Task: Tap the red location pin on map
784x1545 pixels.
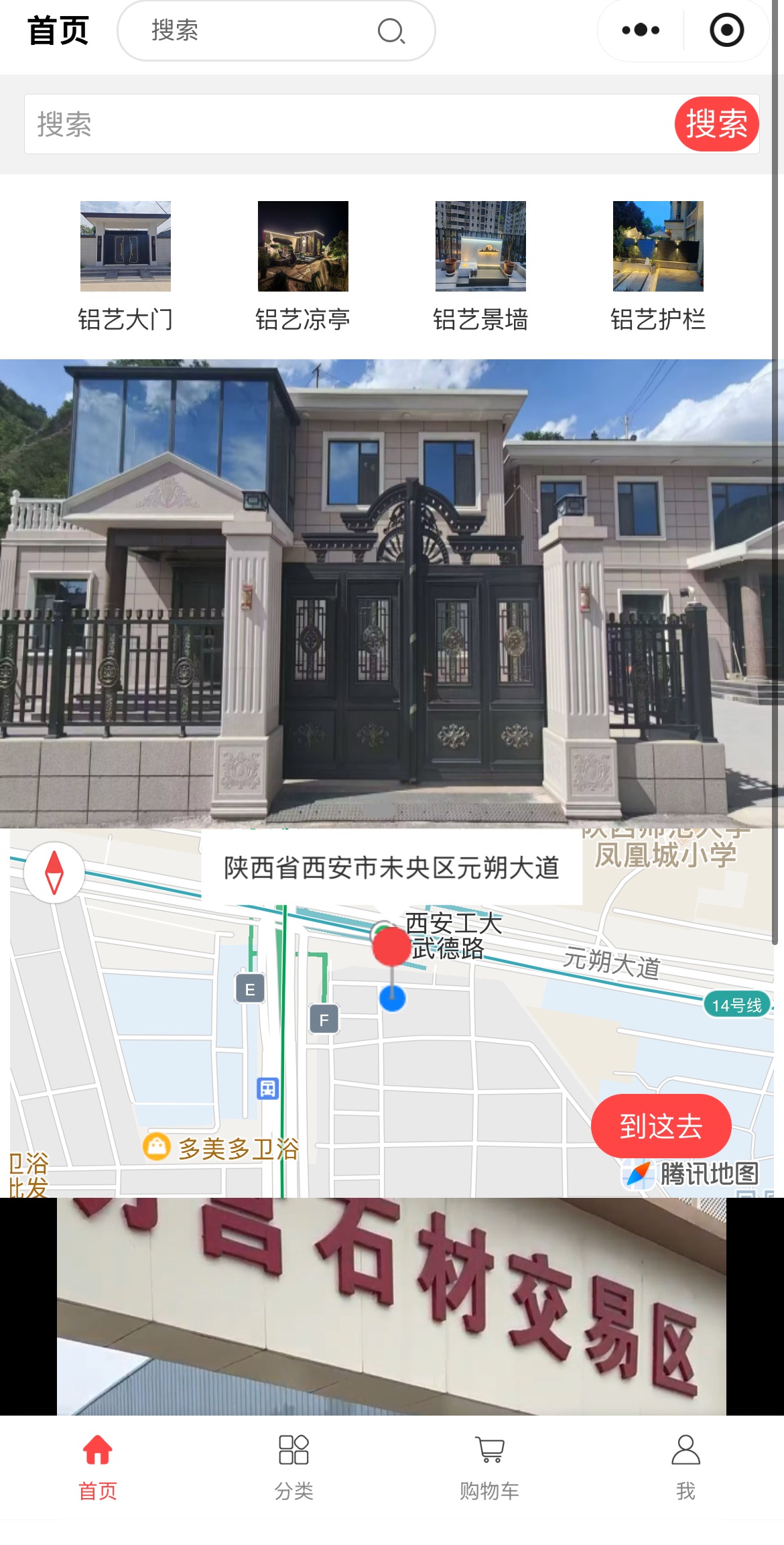Action: [x=391, y=945]
